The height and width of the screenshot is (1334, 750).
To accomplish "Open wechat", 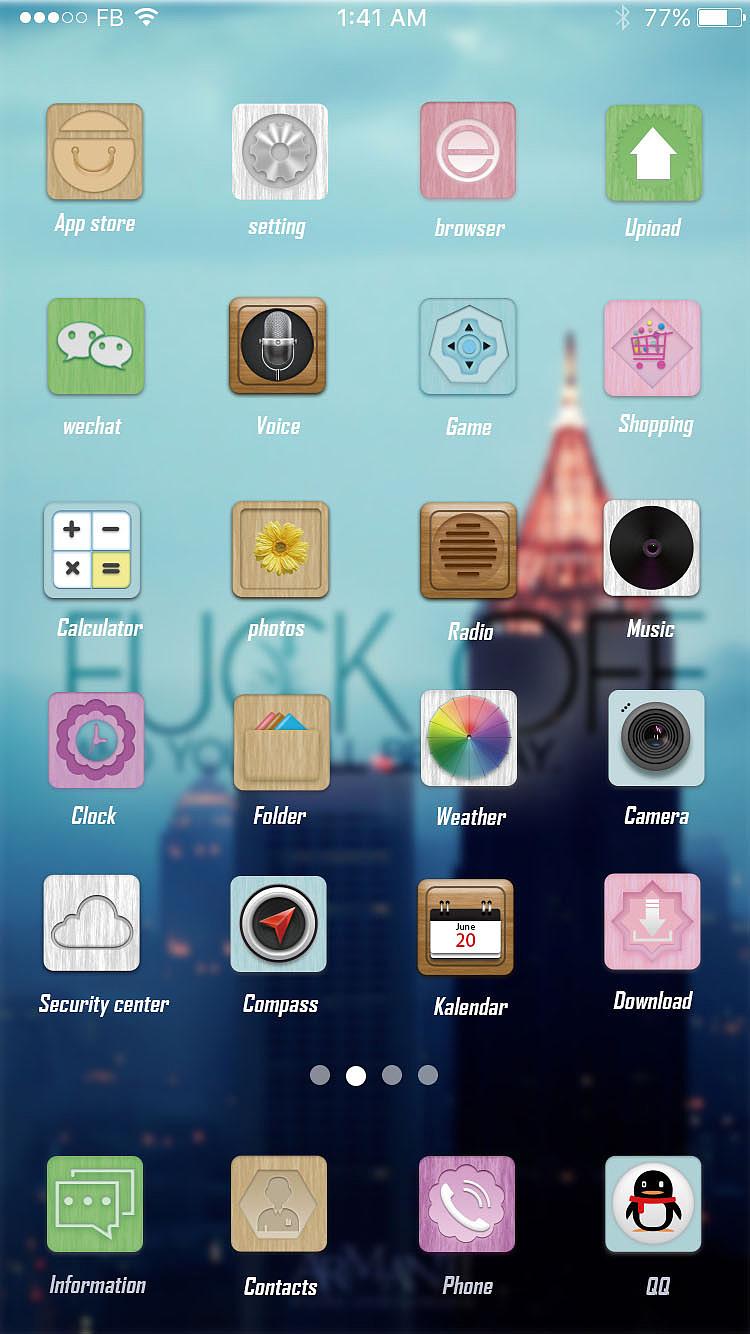I will click(x=95, y=346).
